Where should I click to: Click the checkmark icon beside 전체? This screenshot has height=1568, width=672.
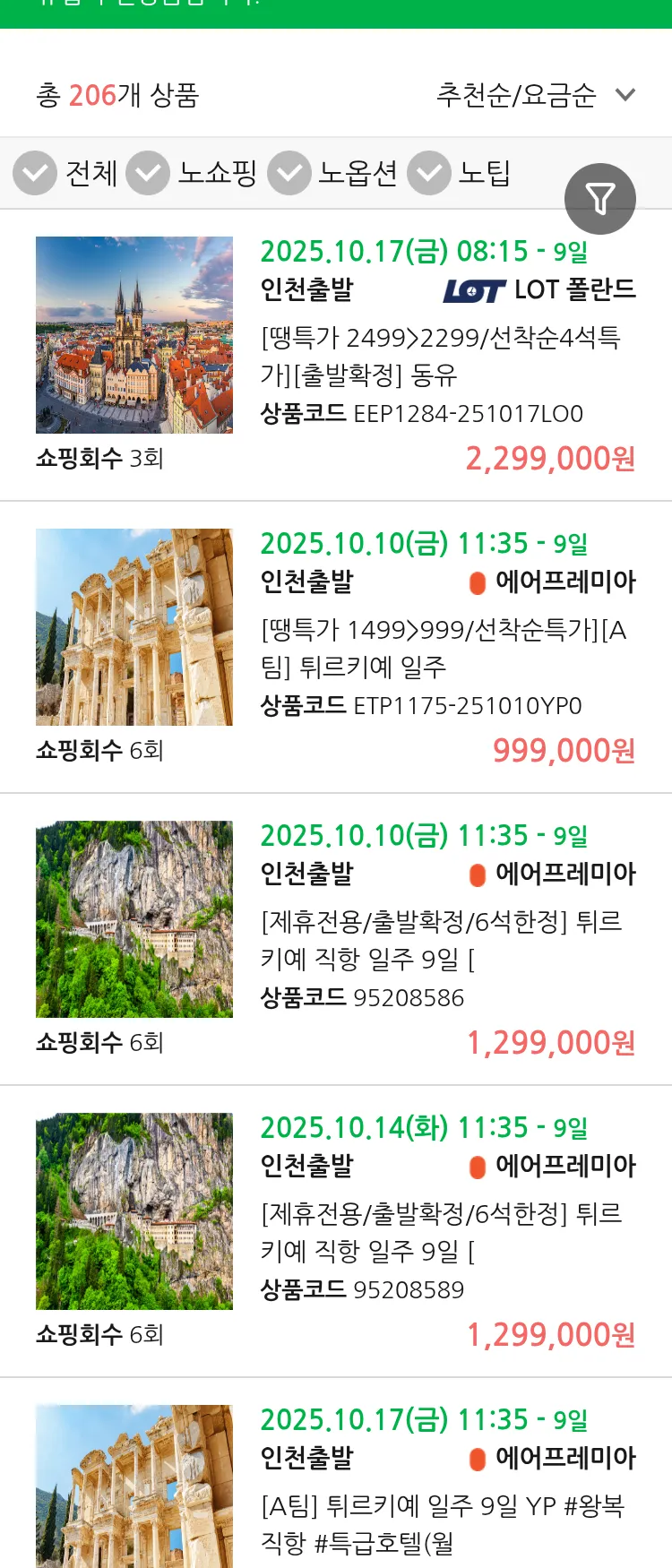click(34, 172)
